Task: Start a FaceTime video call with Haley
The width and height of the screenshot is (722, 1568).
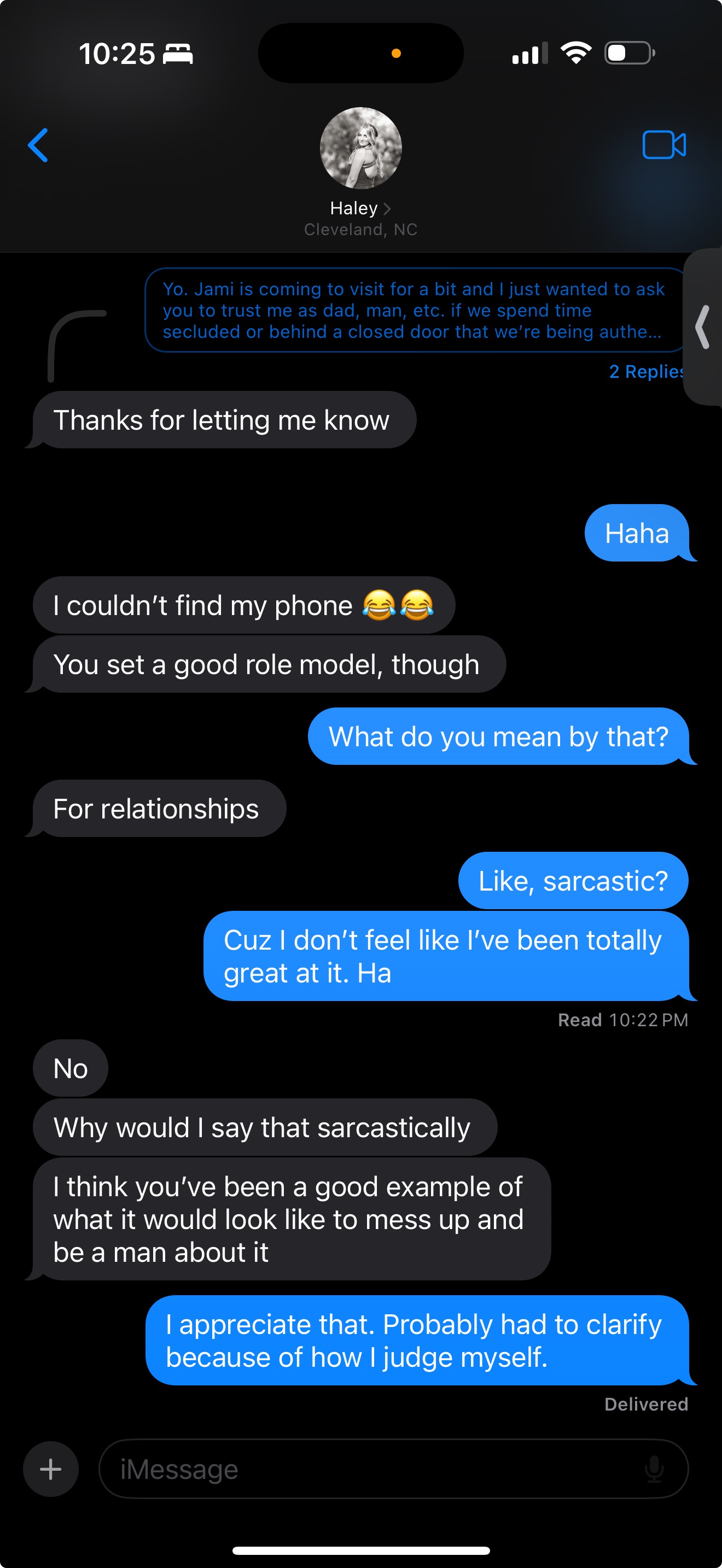Action: (663, 145)
